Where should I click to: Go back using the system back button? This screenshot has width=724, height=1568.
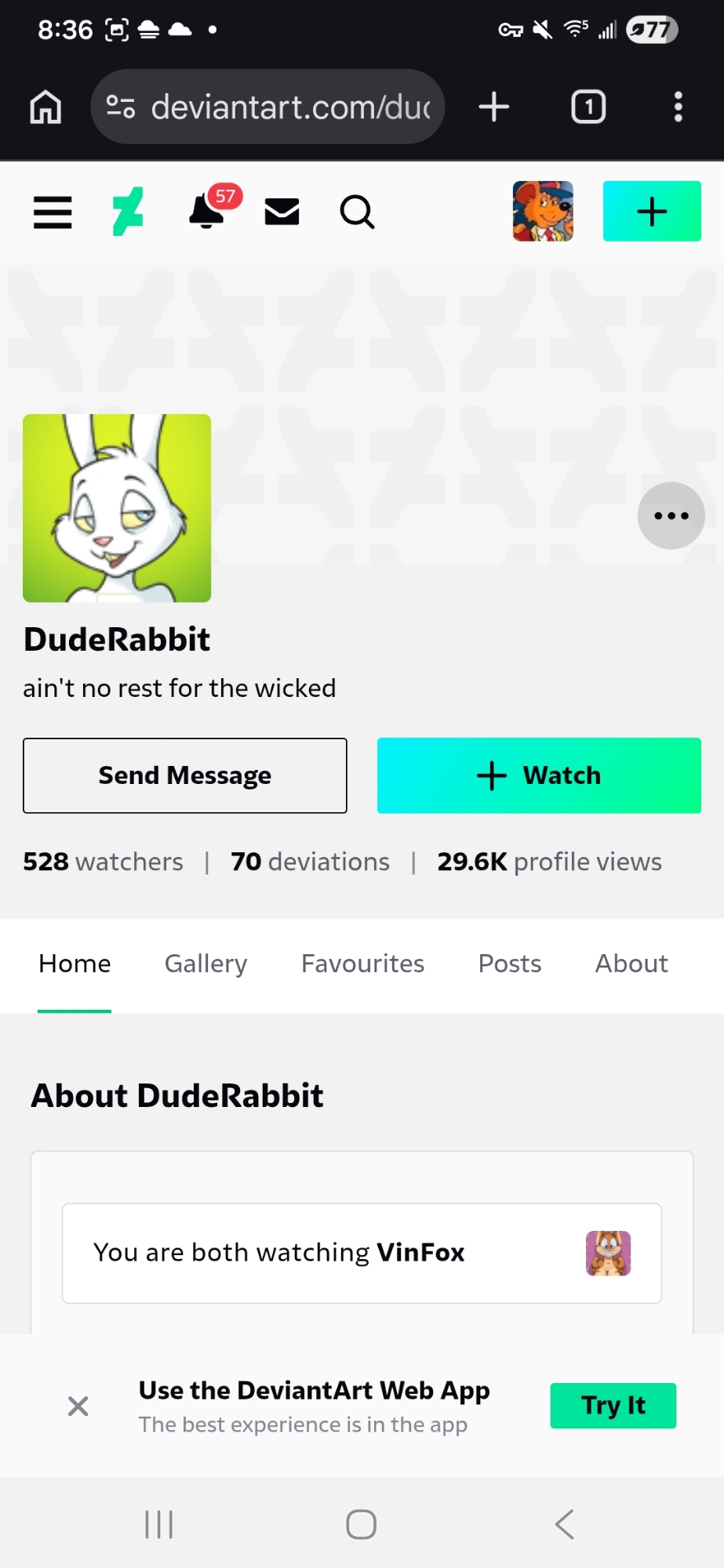[565, 1524]
